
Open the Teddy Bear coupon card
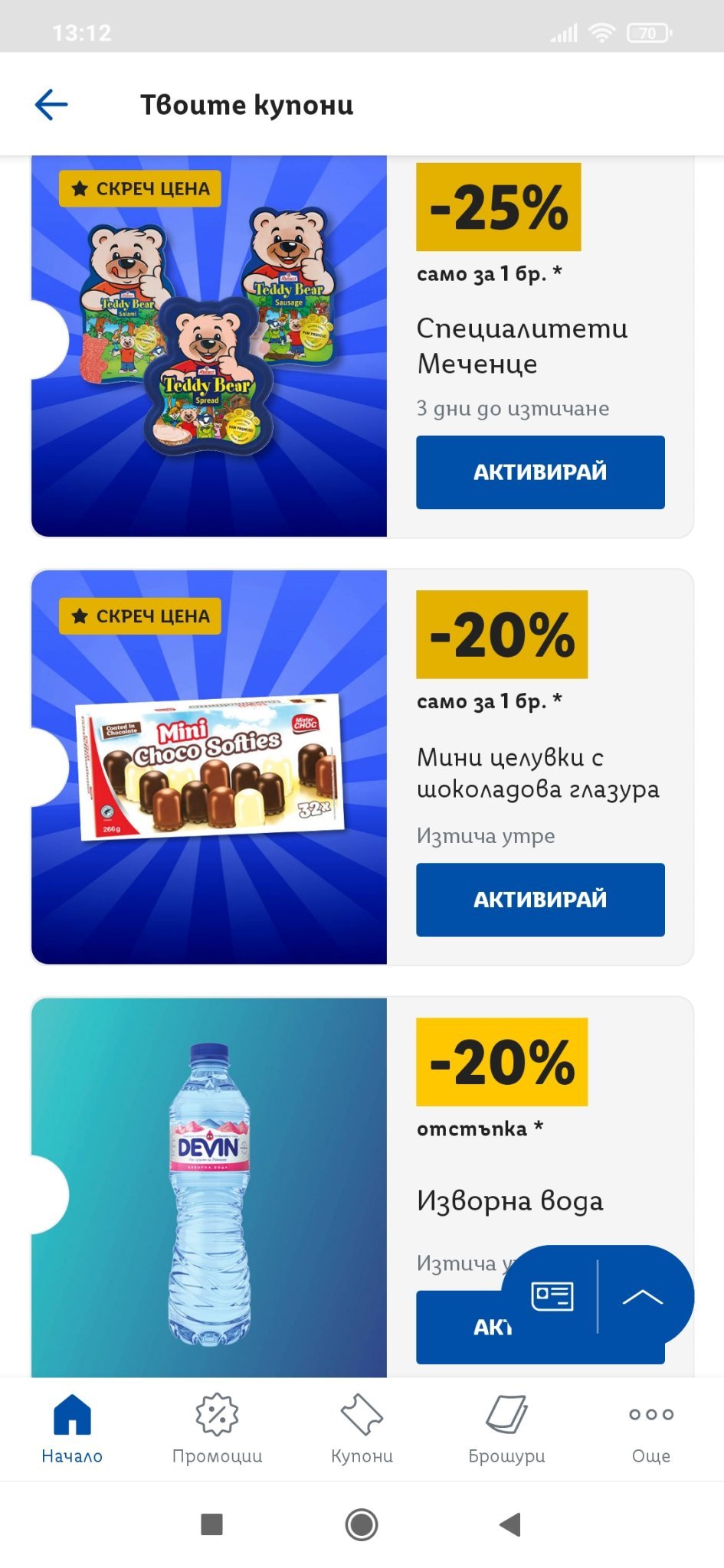(208, 345)
